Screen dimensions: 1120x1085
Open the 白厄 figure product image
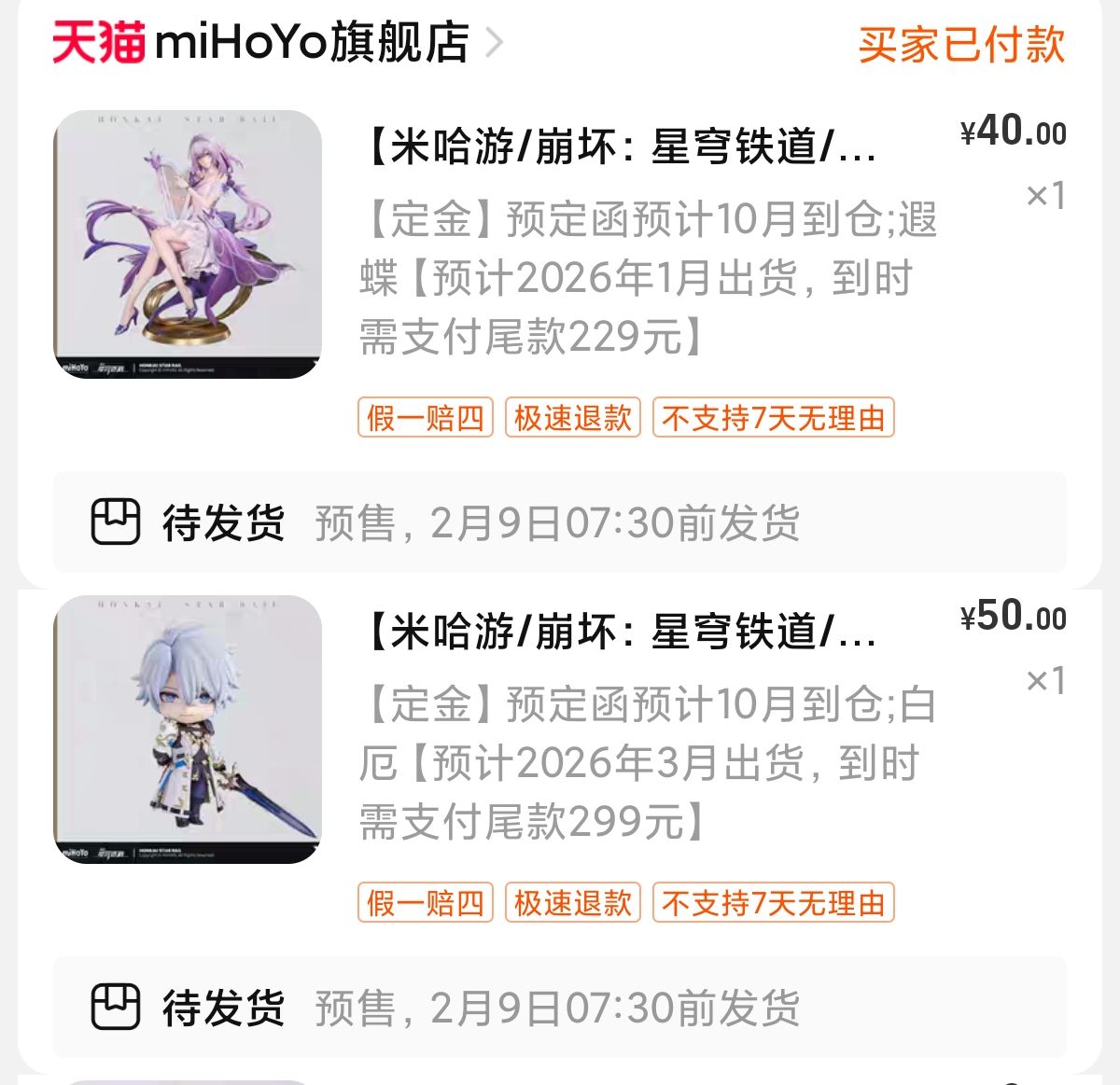(188, 730)
